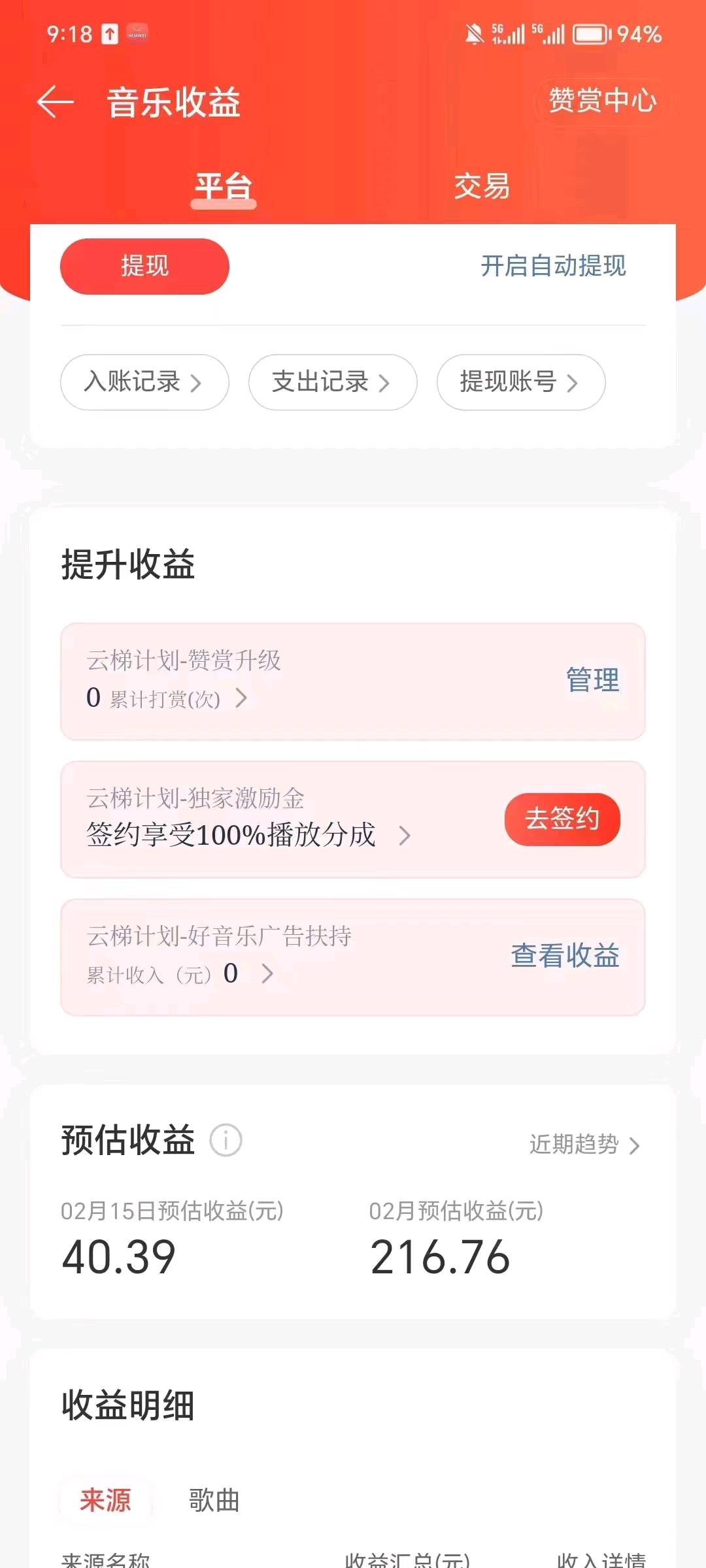Open 累计打赏(次) details

coord(167,698)
